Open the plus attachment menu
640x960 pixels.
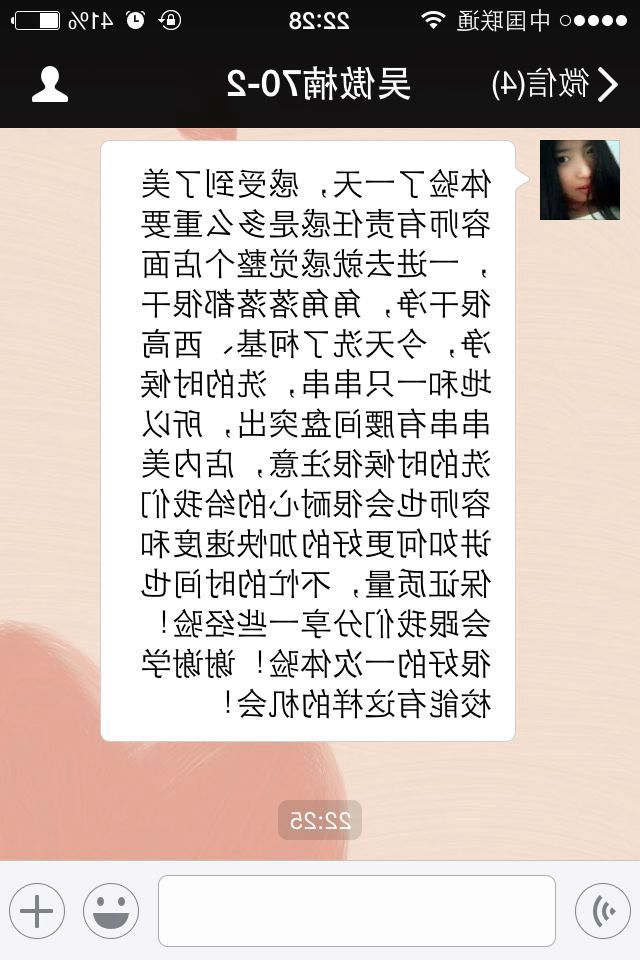tap(37, 911)
